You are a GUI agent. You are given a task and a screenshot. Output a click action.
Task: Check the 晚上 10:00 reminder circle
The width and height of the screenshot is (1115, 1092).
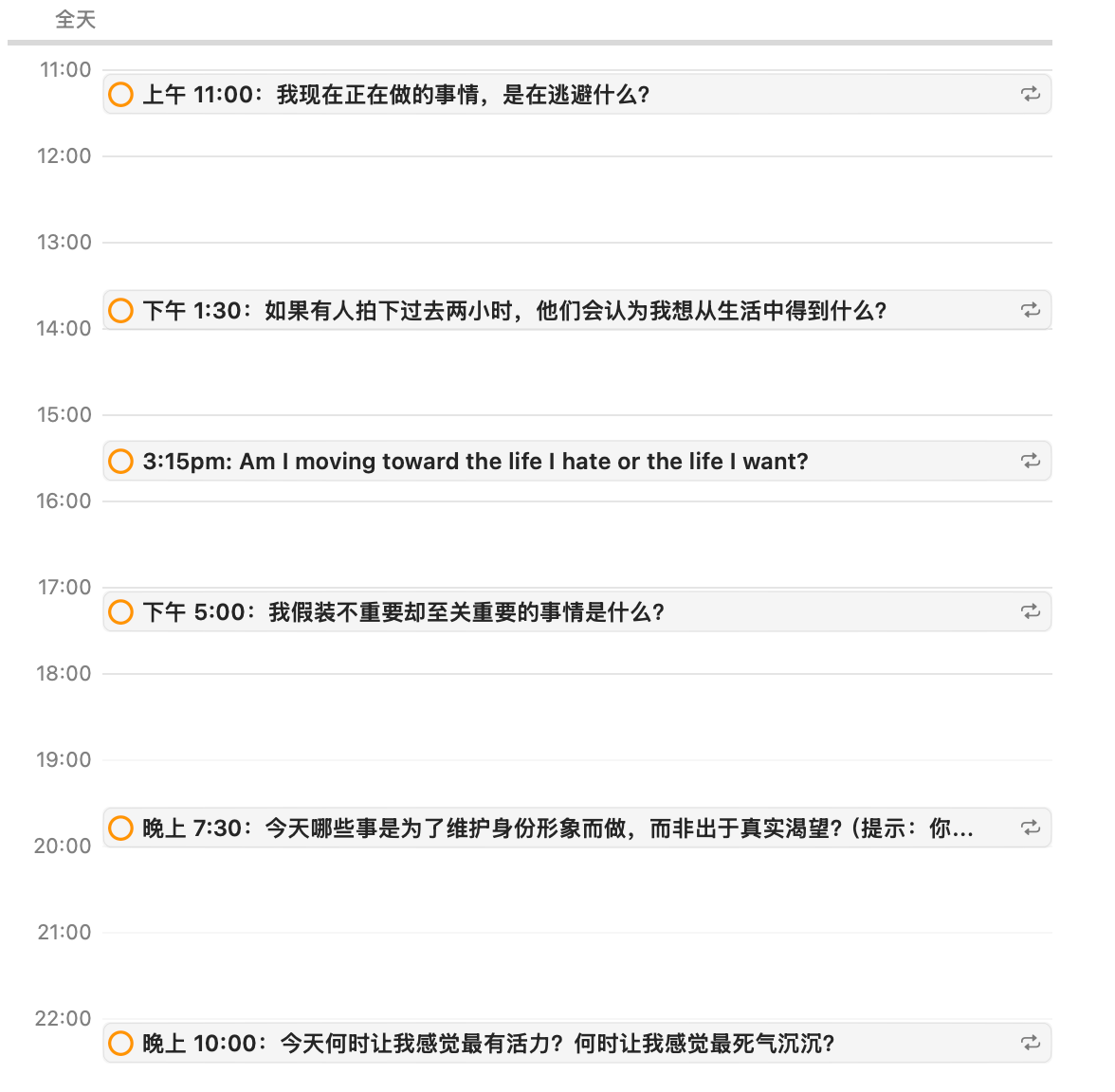click(120, 1044)
